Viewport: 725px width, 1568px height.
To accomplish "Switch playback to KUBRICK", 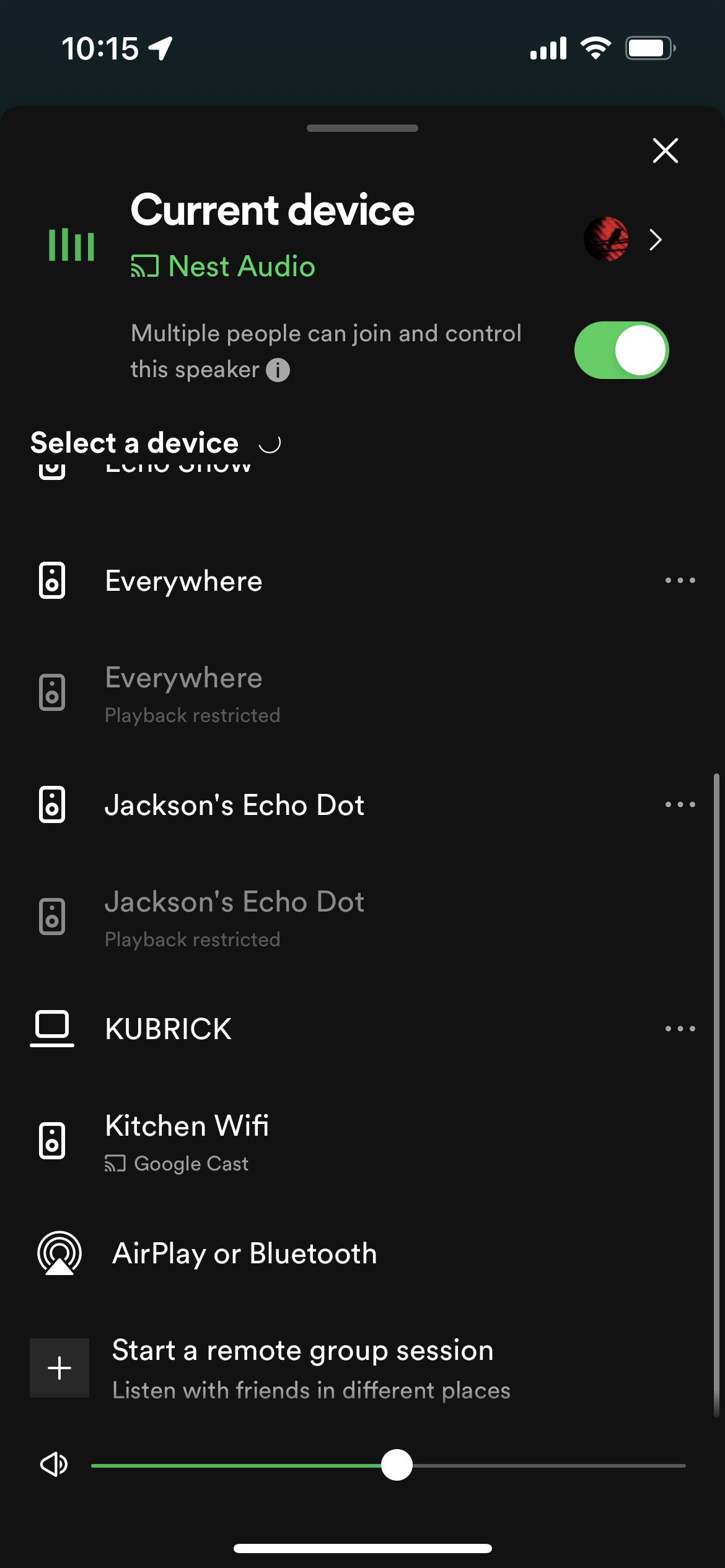I will (x=169, y=1029).
